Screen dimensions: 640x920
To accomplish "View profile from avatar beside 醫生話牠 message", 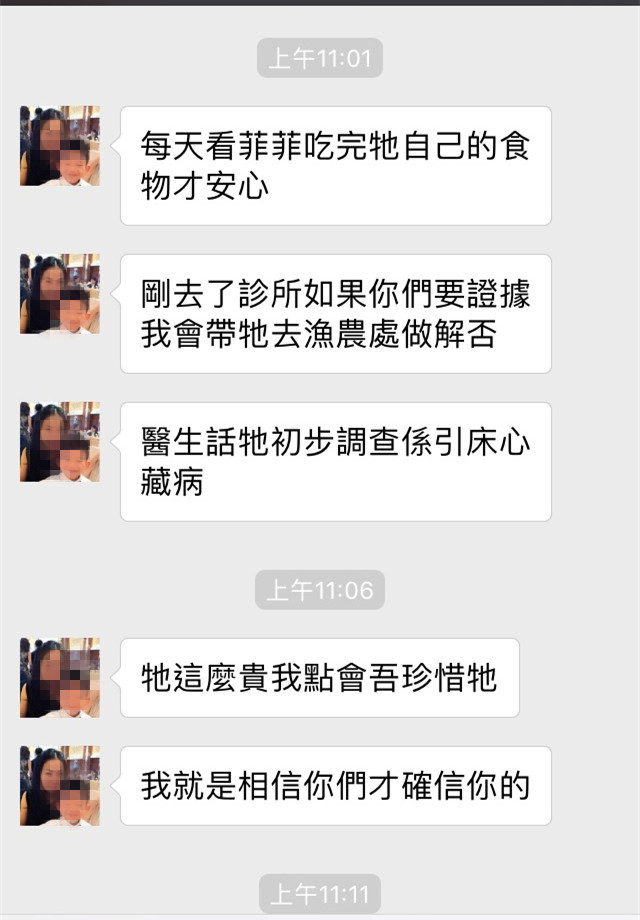I will point(59,442).
